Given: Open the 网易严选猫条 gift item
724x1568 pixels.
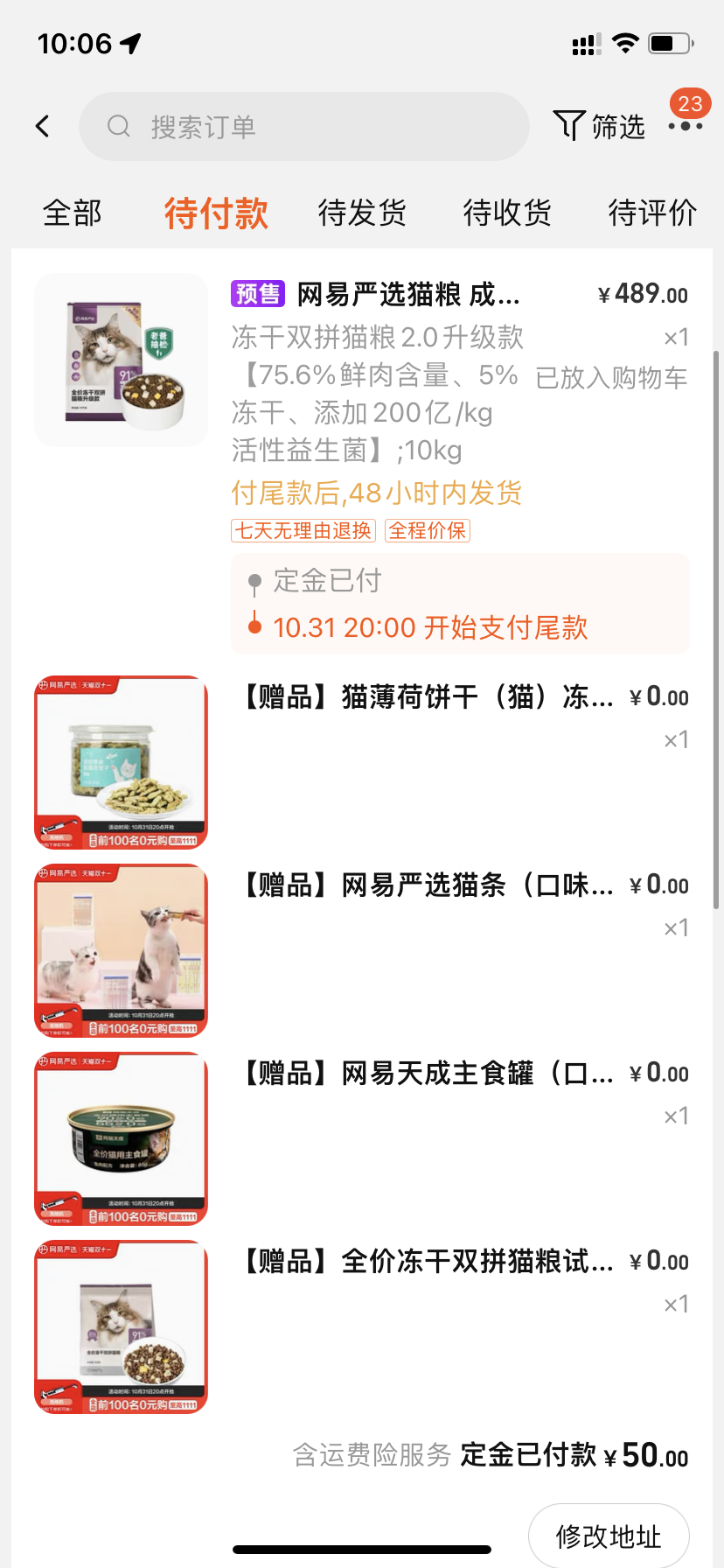Looking at the screenshot, I should pyautogui.click(x=361, y=950).
